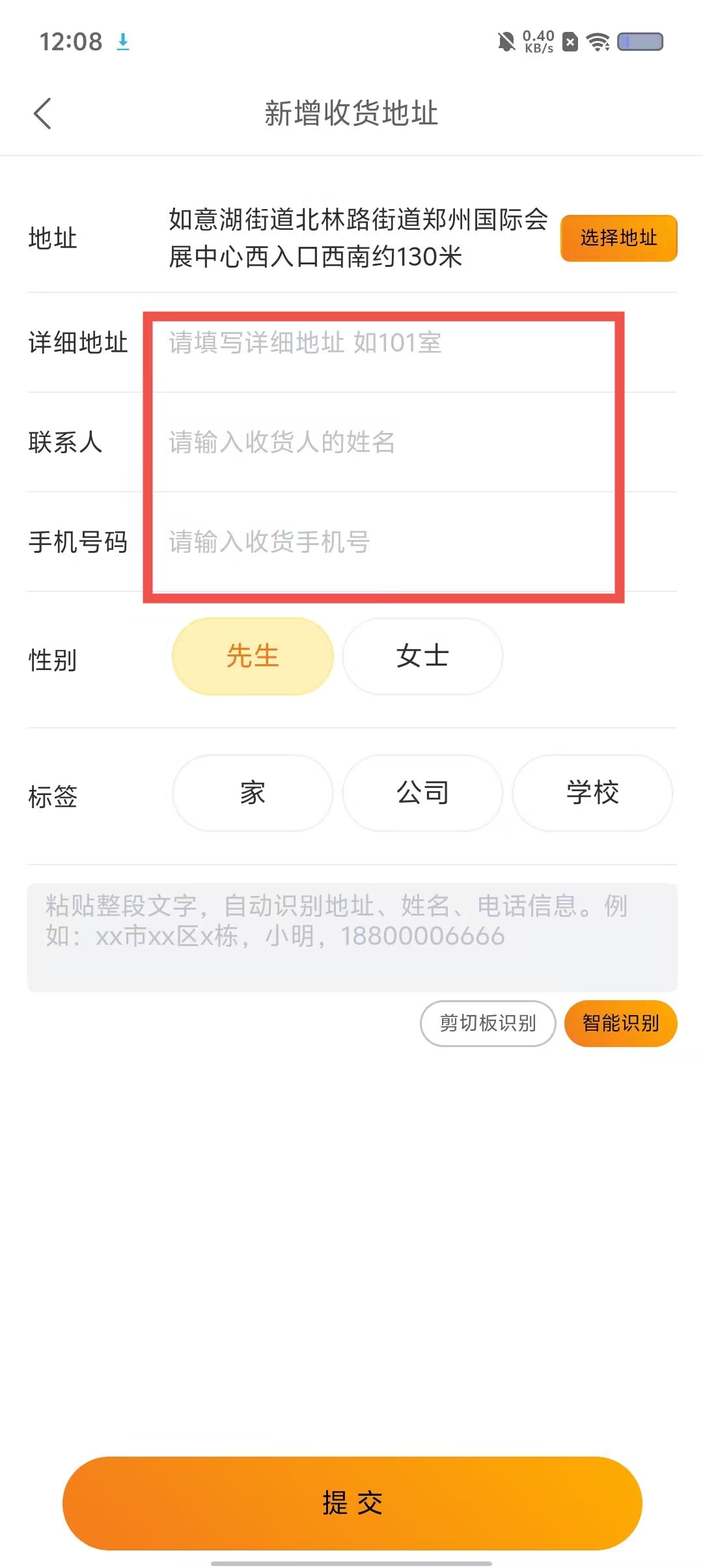
Task: Tap 剪切板识别 button
Action: [488, 1023]
